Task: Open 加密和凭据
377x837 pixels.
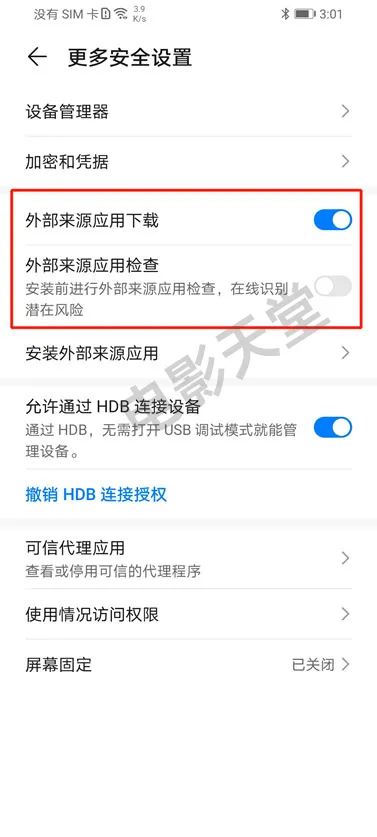Action: point(188,161)
